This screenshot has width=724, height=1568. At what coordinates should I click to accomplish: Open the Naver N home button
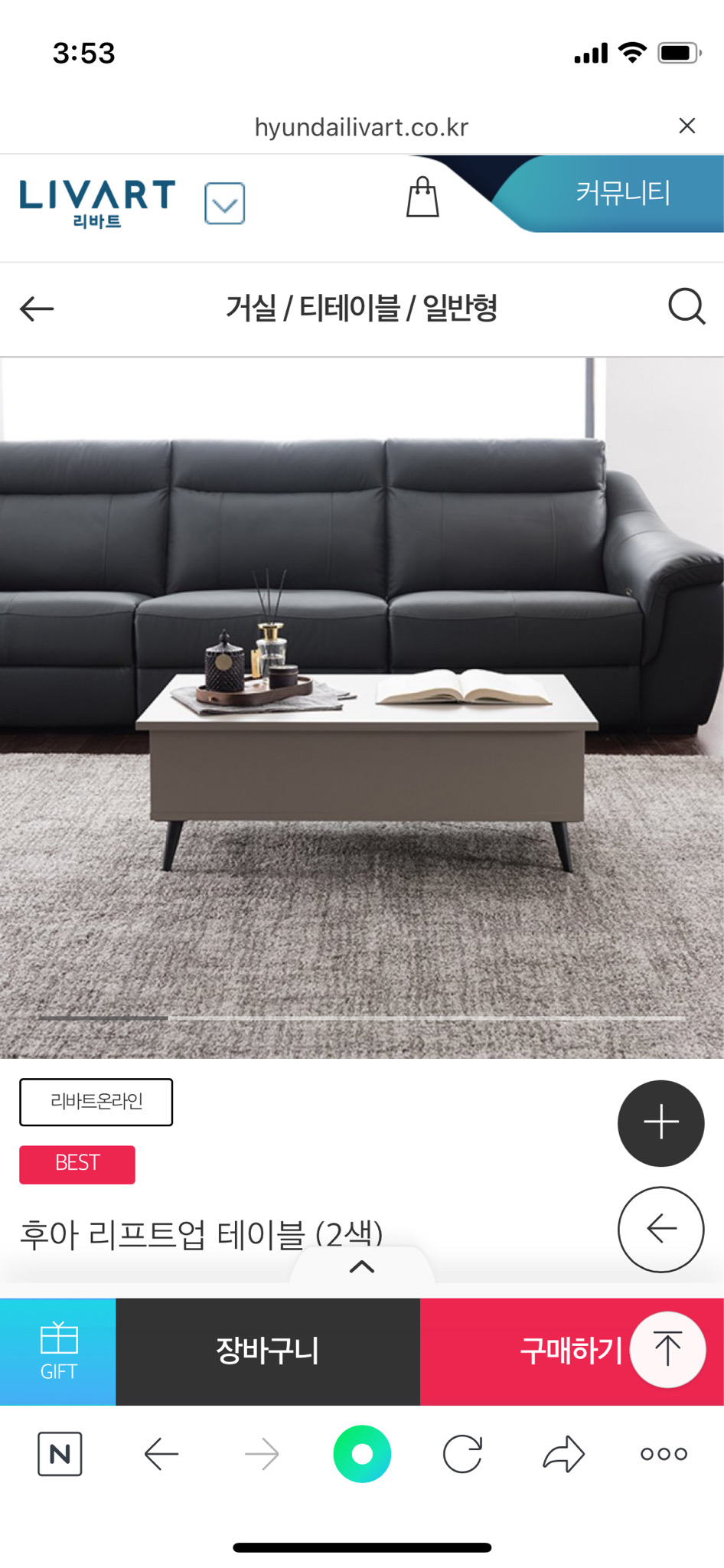tap(60, 1454)
